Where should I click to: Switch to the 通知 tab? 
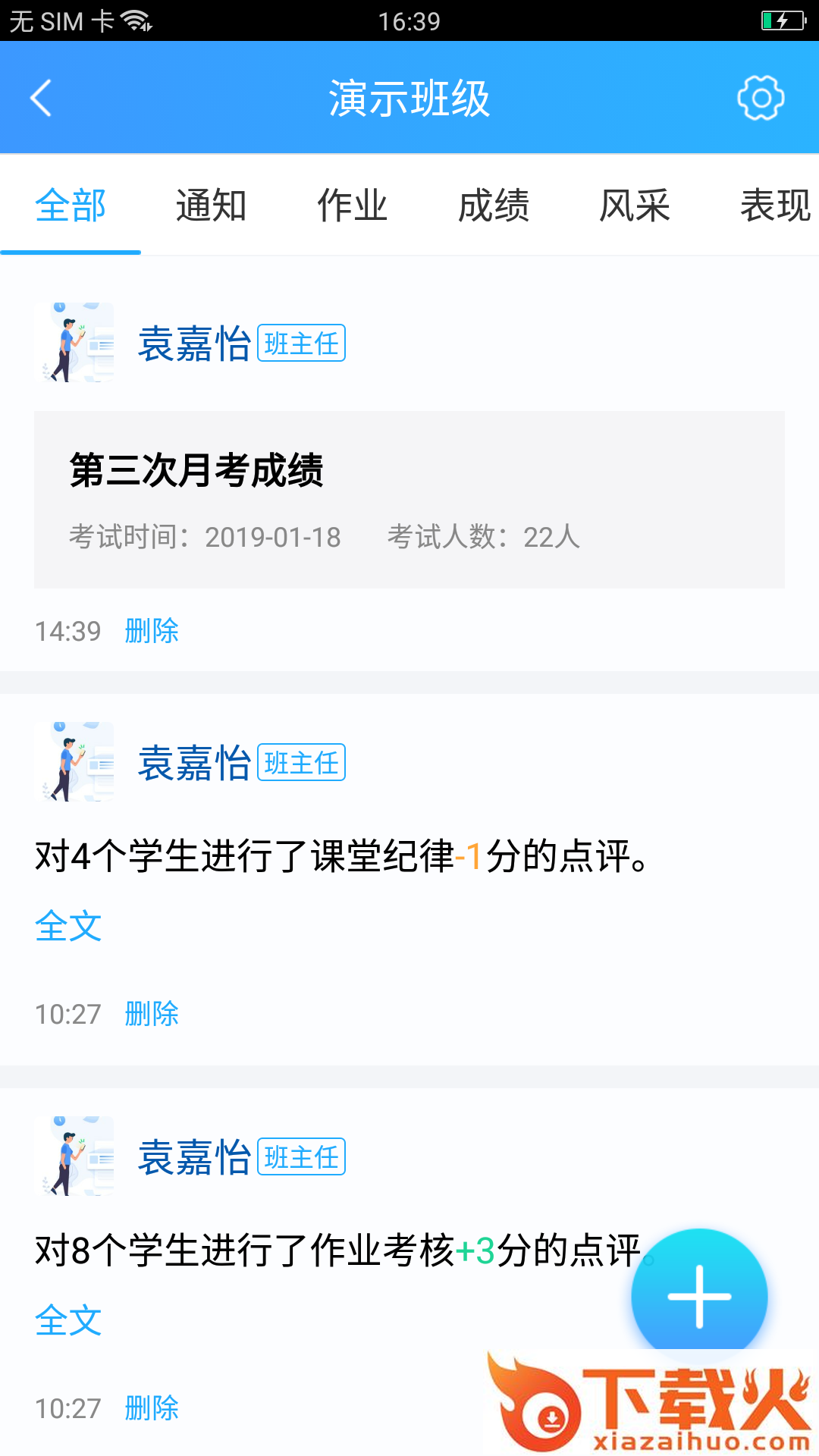coord(211,206)
